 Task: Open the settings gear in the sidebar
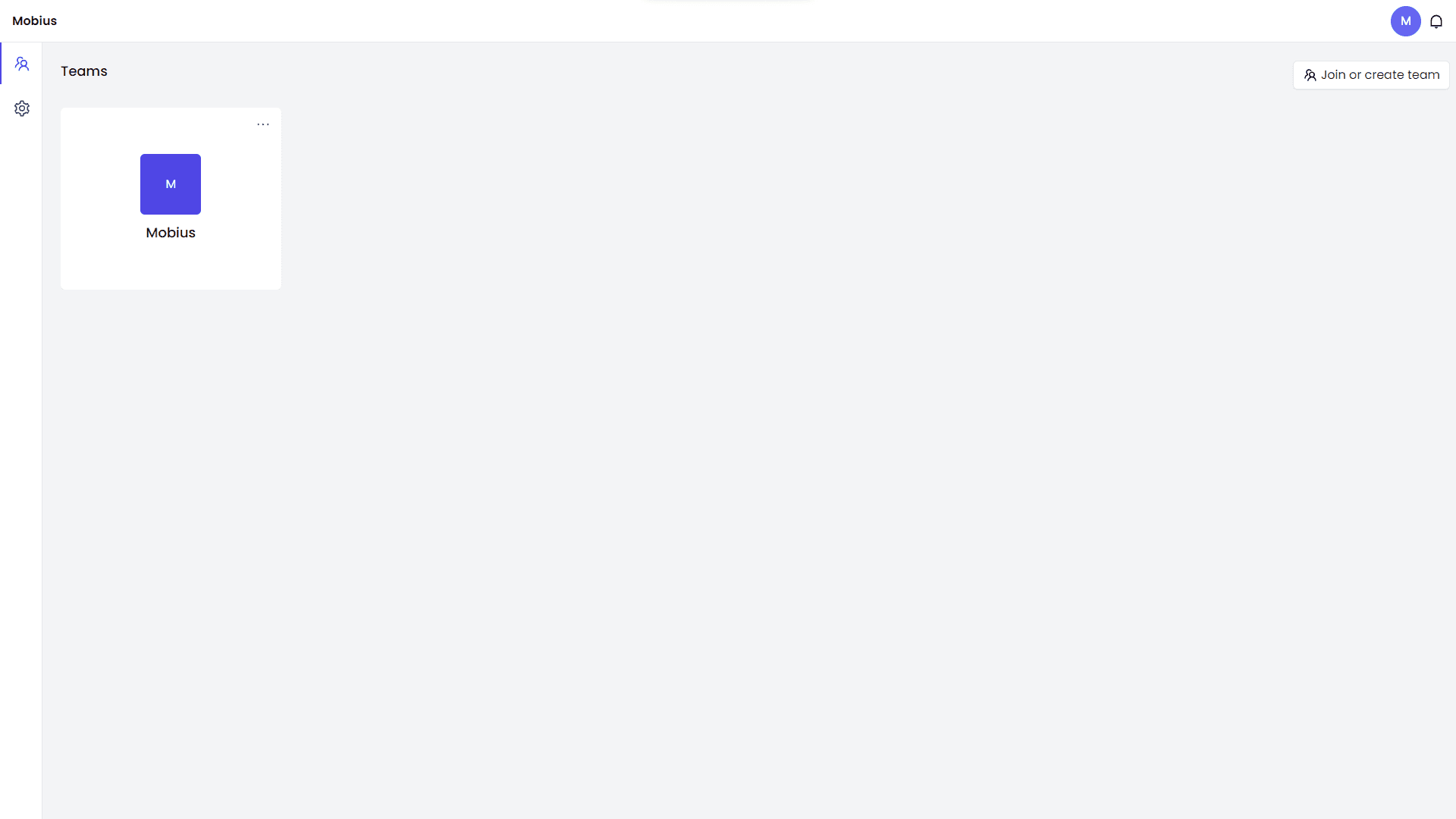click(22, 108)
